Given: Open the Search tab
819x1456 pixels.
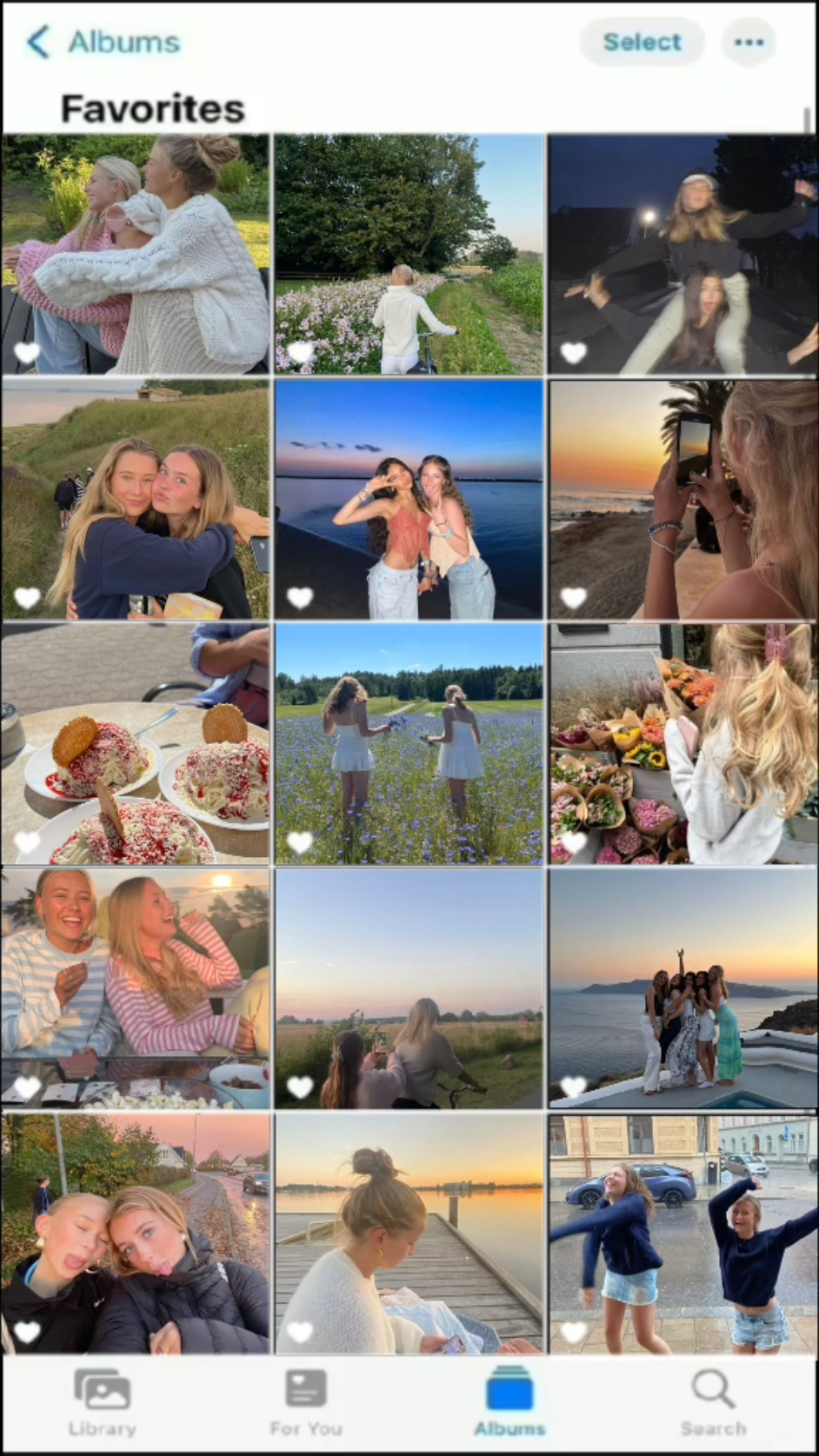Looking at the screenshot, I should [x=713, y=1401].
